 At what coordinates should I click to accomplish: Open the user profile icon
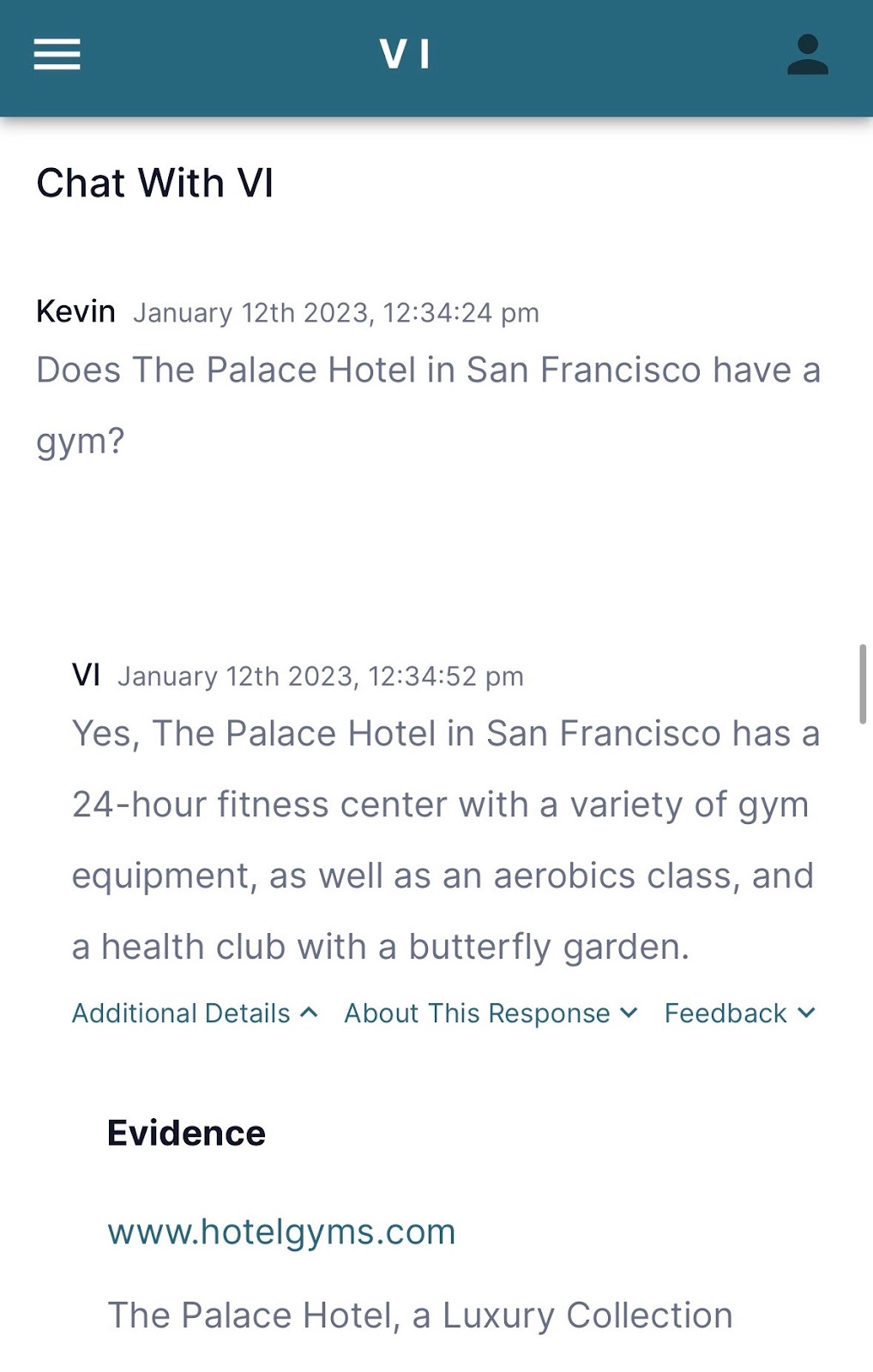click(x=807, y=55)
